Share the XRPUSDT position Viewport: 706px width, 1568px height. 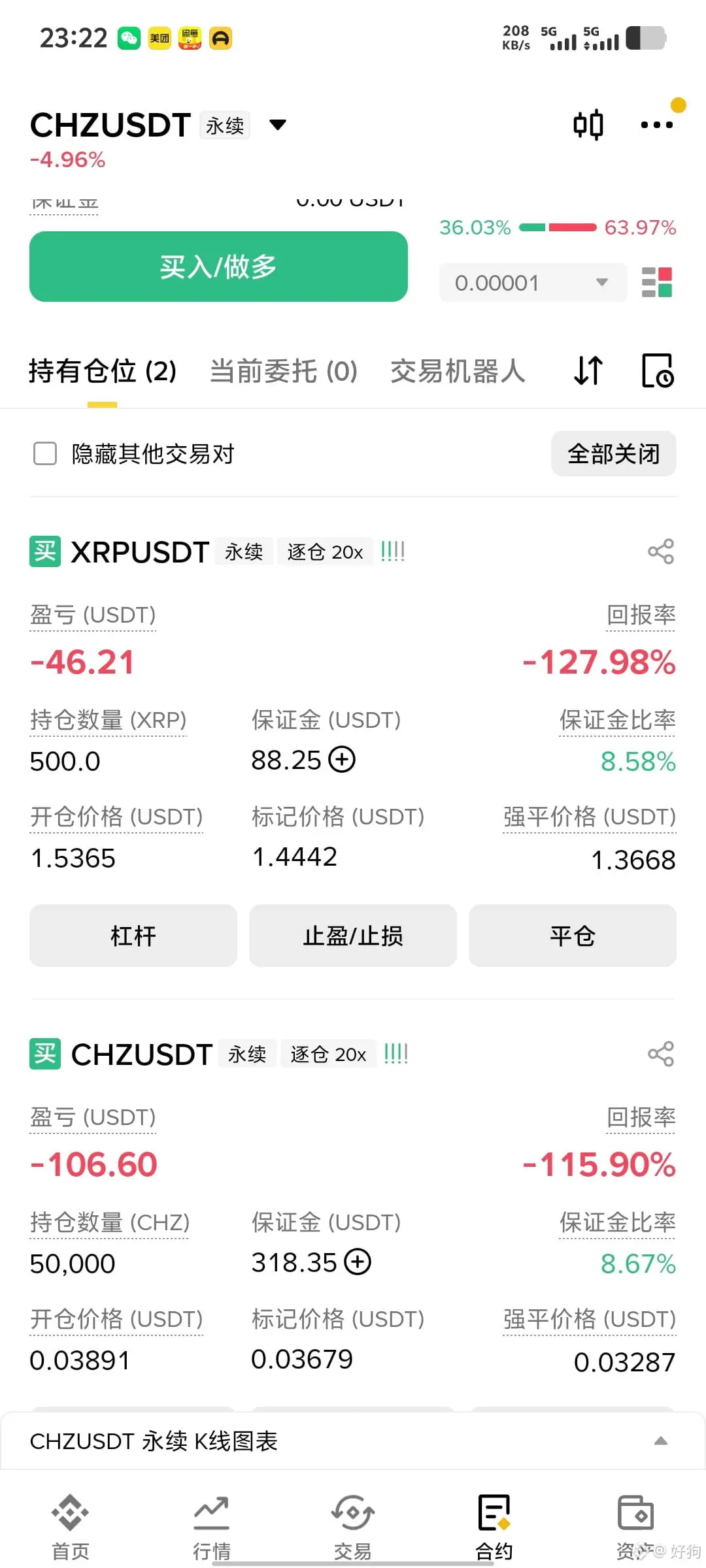(x=661, y=551)
